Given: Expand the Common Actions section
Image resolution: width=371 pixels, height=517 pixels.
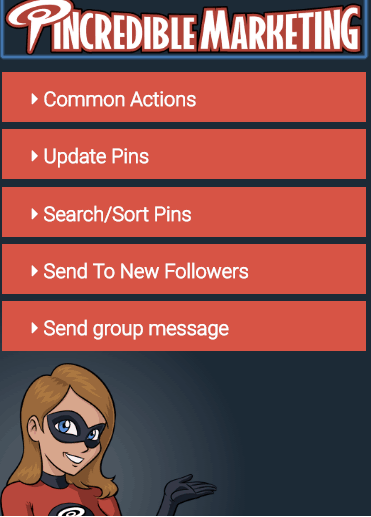Looking at the screenshot, I should point(184,97).
